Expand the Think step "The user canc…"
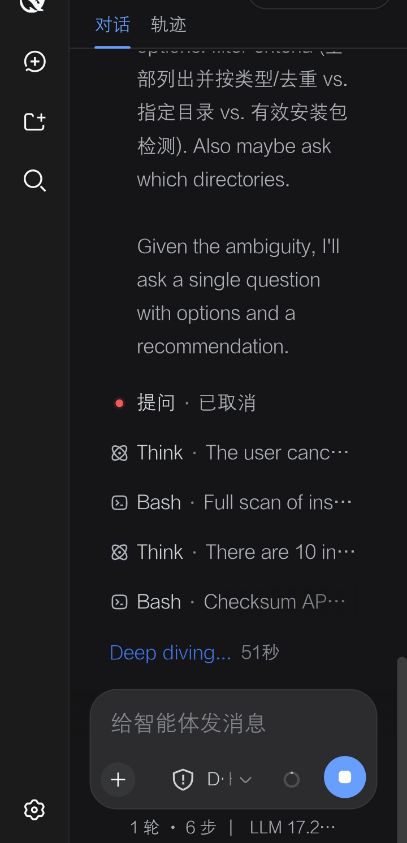The image size is (407, 843). tap(230, 453)
